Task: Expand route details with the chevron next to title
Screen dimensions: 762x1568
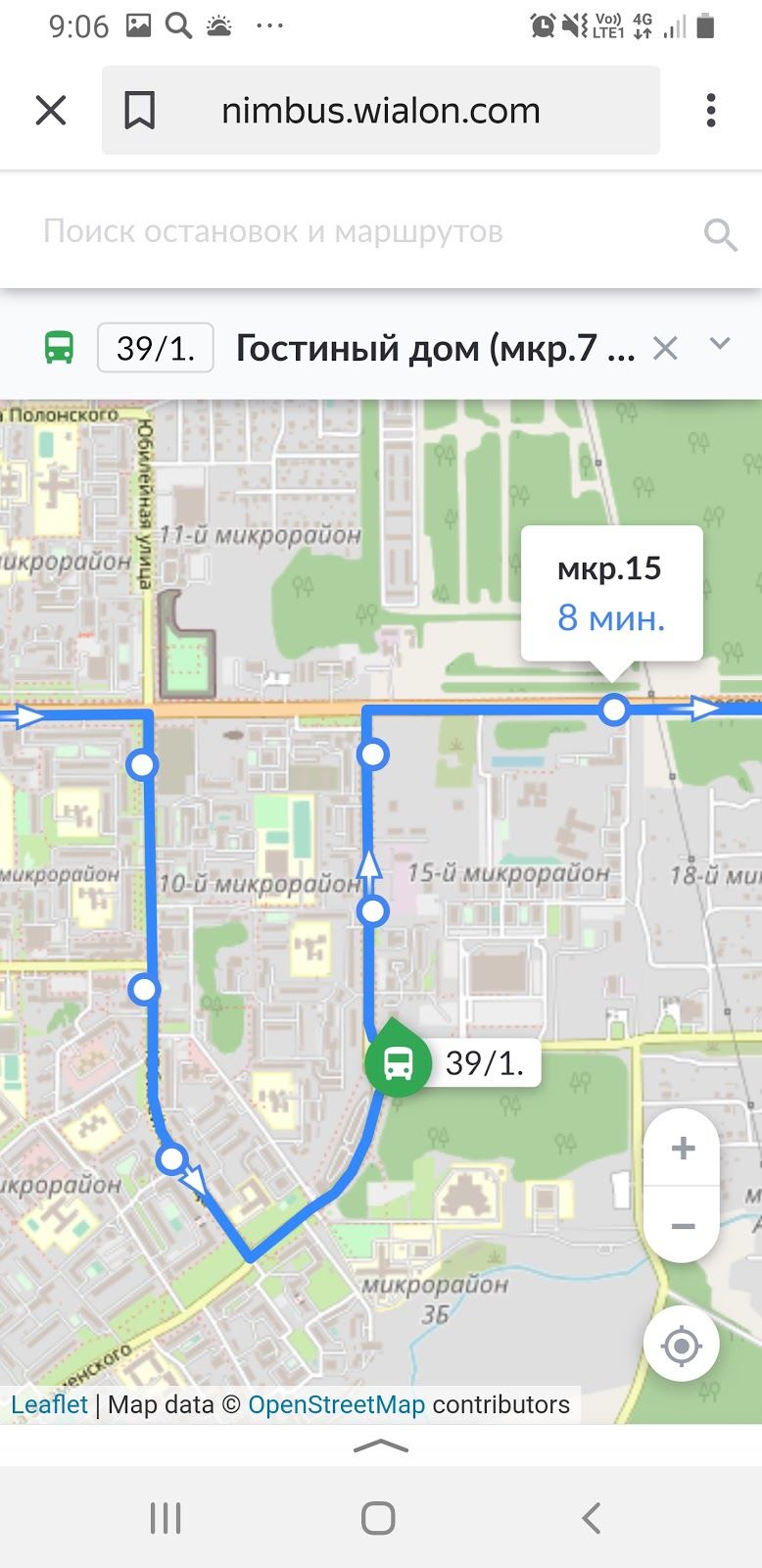Action: [x=721, y=345]
